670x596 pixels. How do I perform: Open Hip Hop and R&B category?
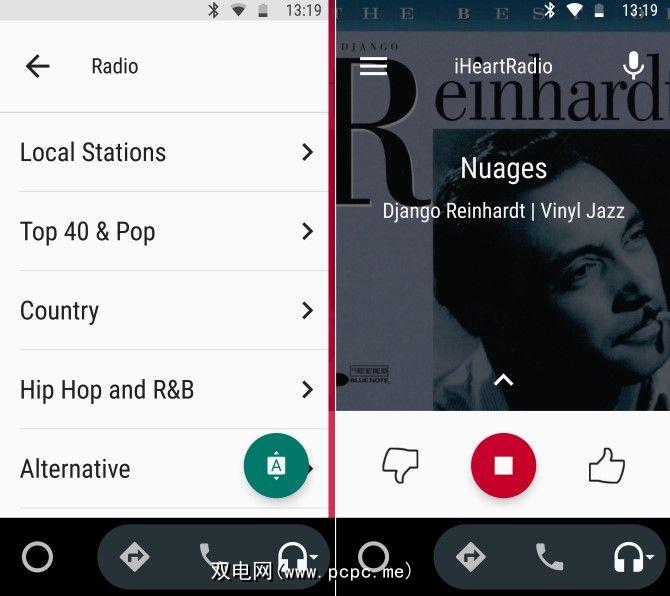(165, 390)
